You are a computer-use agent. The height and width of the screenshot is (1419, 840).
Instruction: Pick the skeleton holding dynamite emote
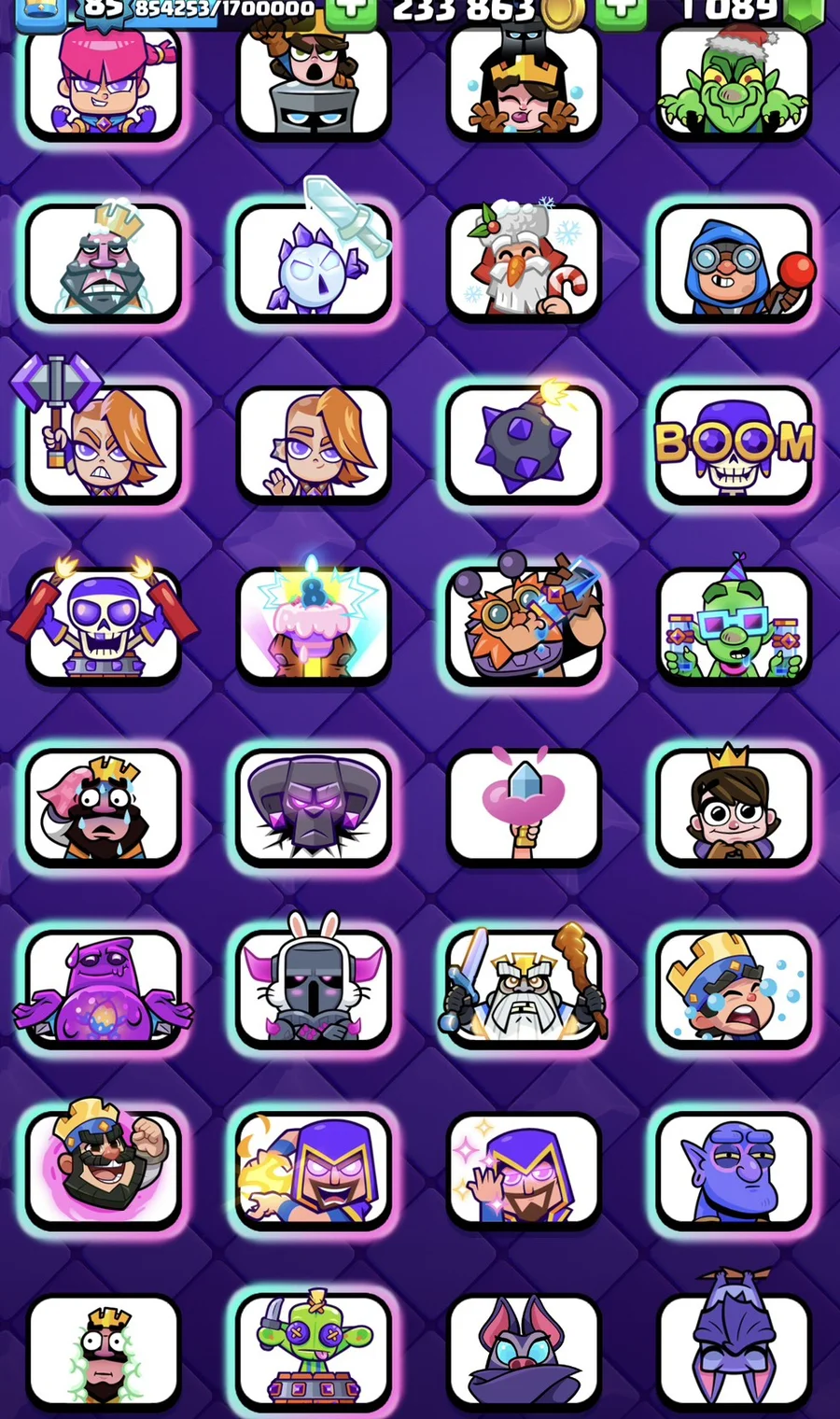tap(104, 625)
